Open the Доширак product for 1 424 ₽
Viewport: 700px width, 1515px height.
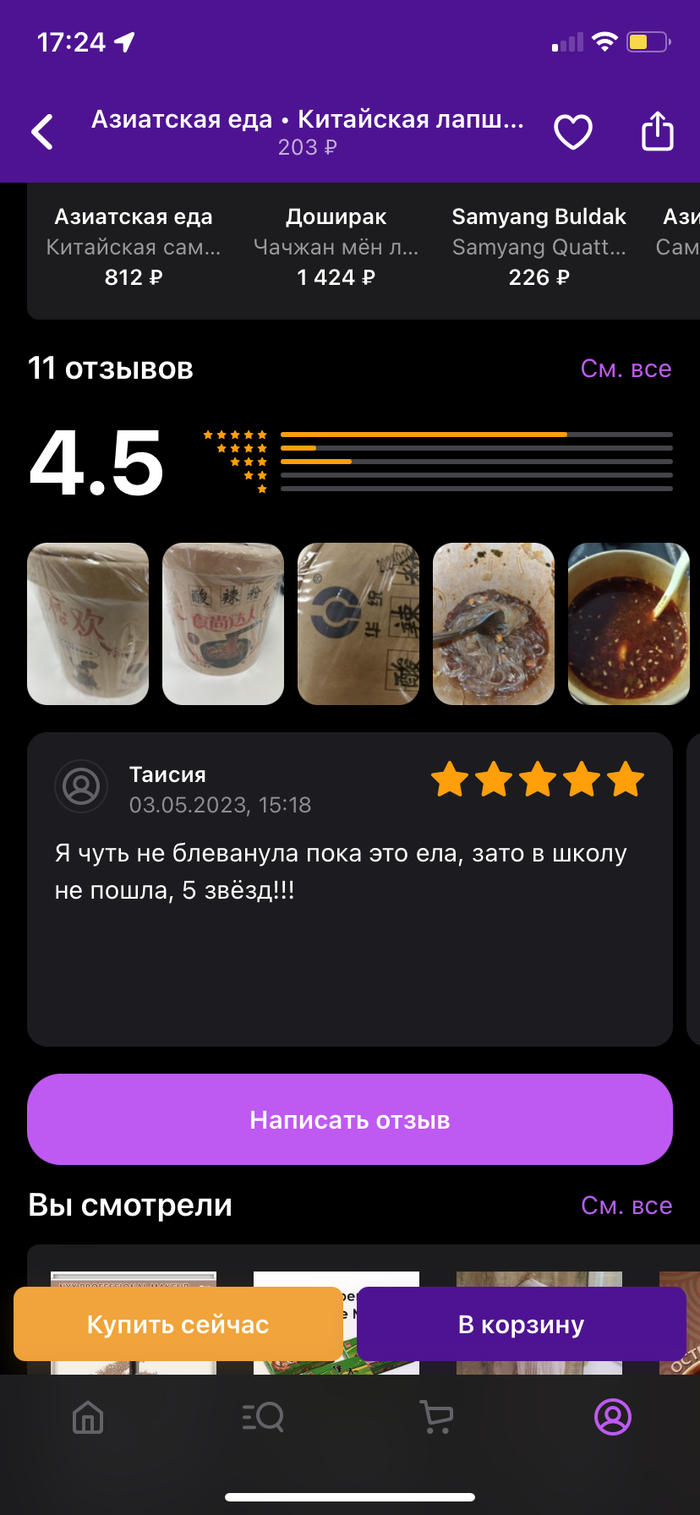pyautogui.click(x=336, y=247)
